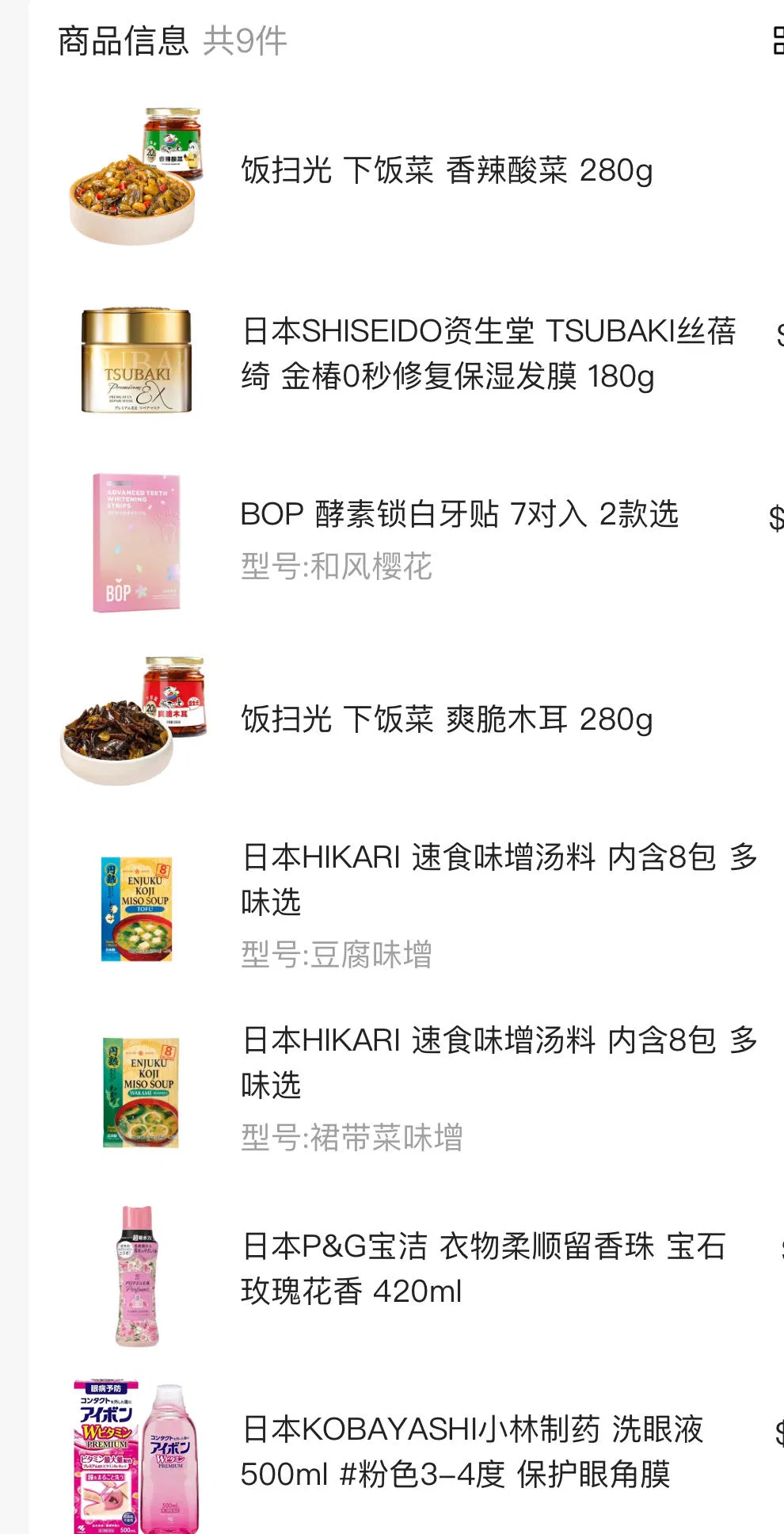Select 饭扫光 爽脆木耳 280g product
This screenshot has width=784, height=1534.
[447, 720]
